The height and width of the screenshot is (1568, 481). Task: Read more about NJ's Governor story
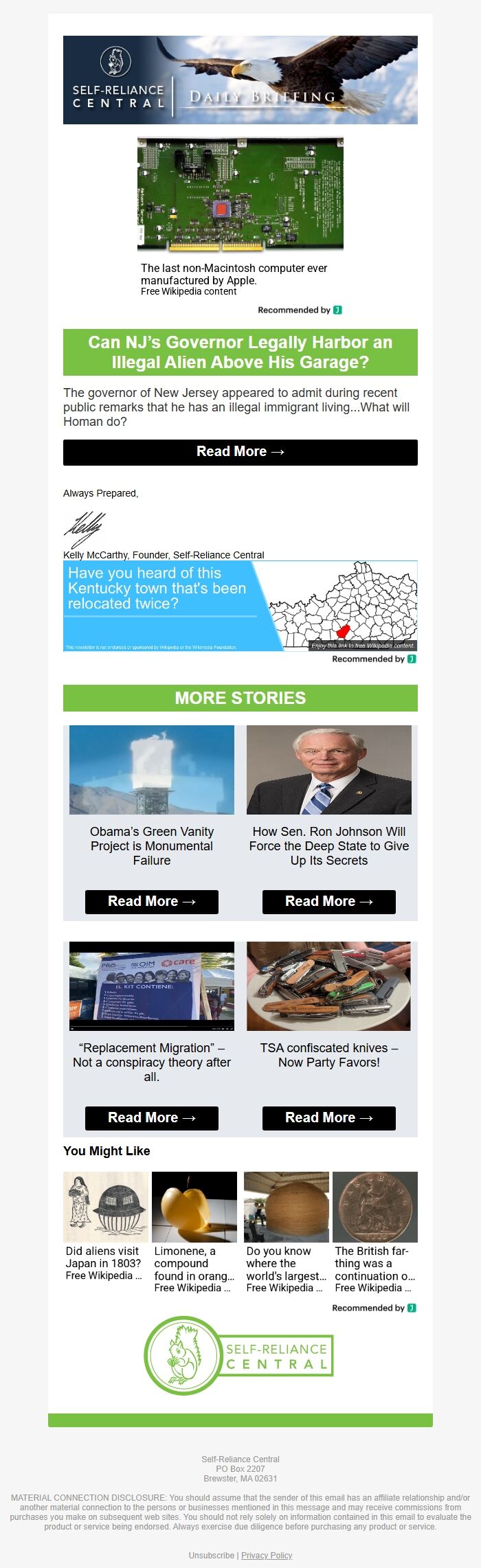tap(240, 452)
